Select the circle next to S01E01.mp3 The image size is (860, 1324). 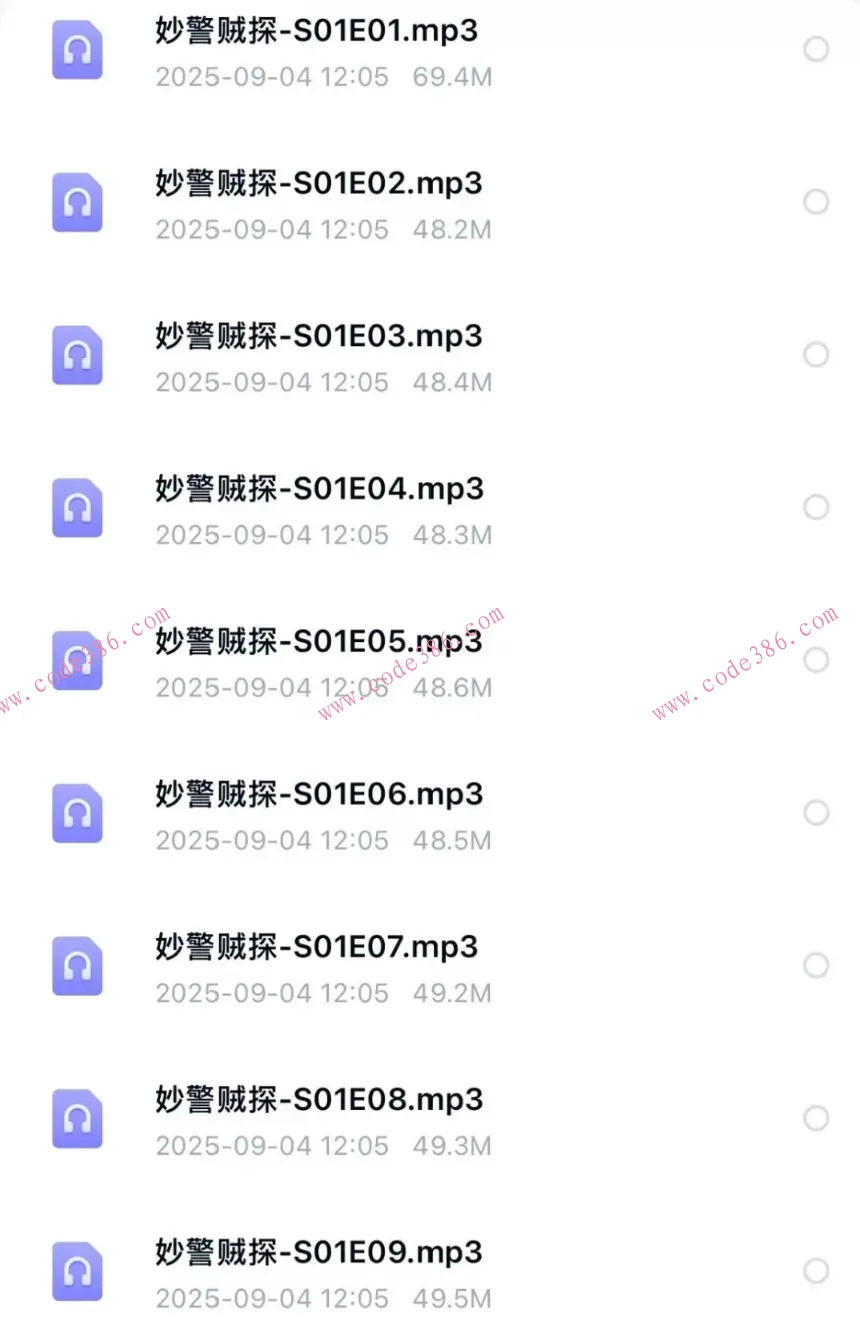816,49
